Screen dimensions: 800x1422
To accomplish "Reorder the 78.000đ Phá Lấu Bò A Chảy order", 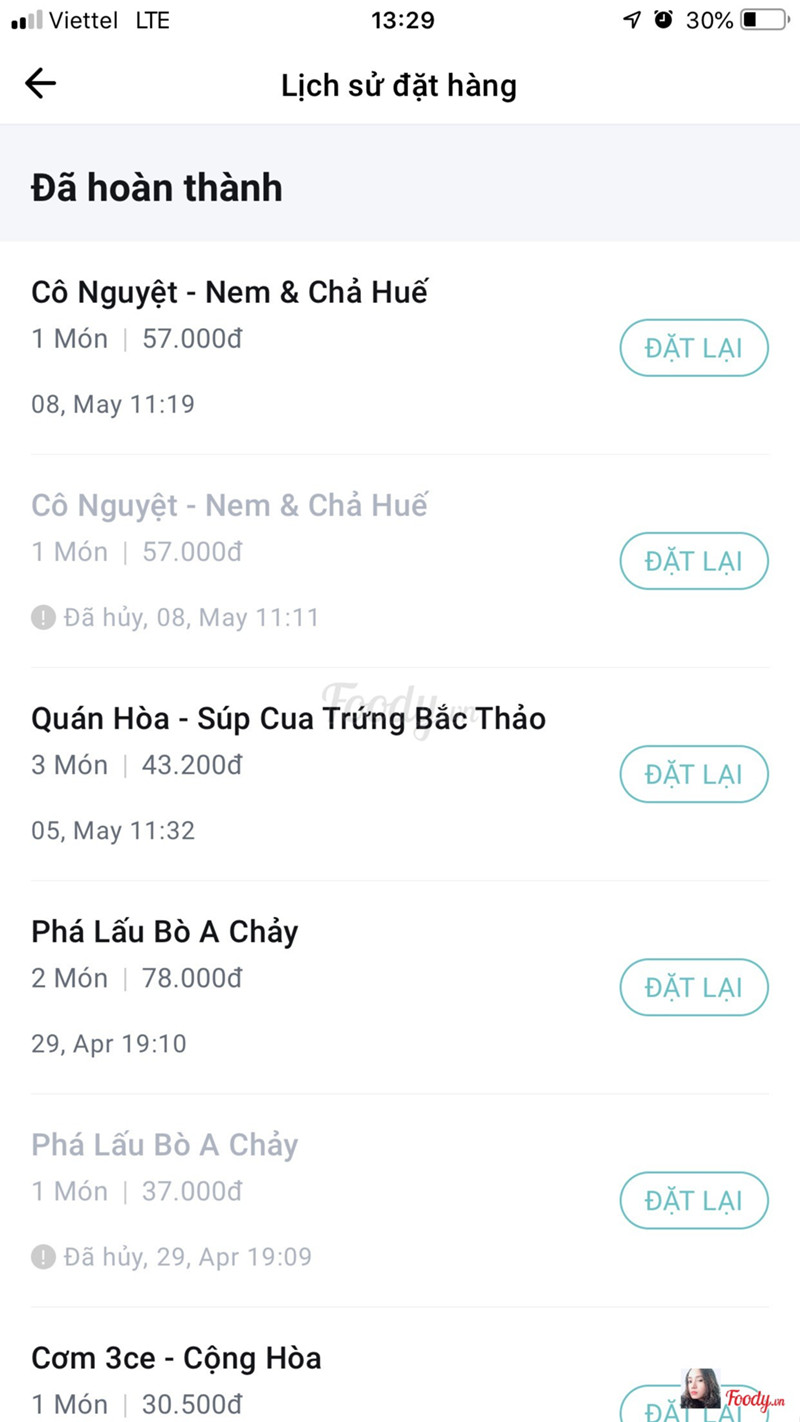I will point(694,987).
